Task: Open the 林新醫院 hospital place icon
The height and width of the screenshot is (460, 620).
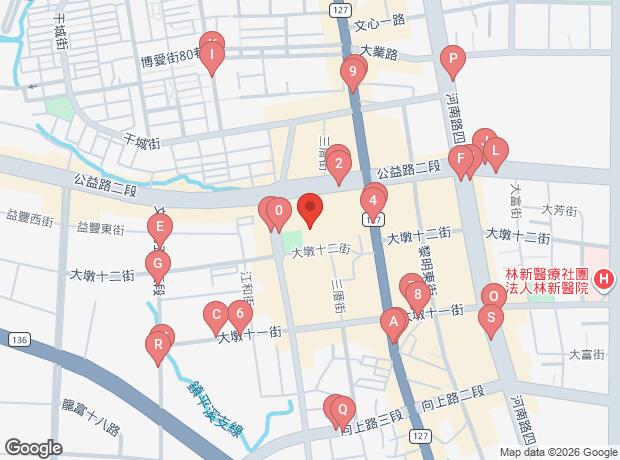Action: coord(603,281)
